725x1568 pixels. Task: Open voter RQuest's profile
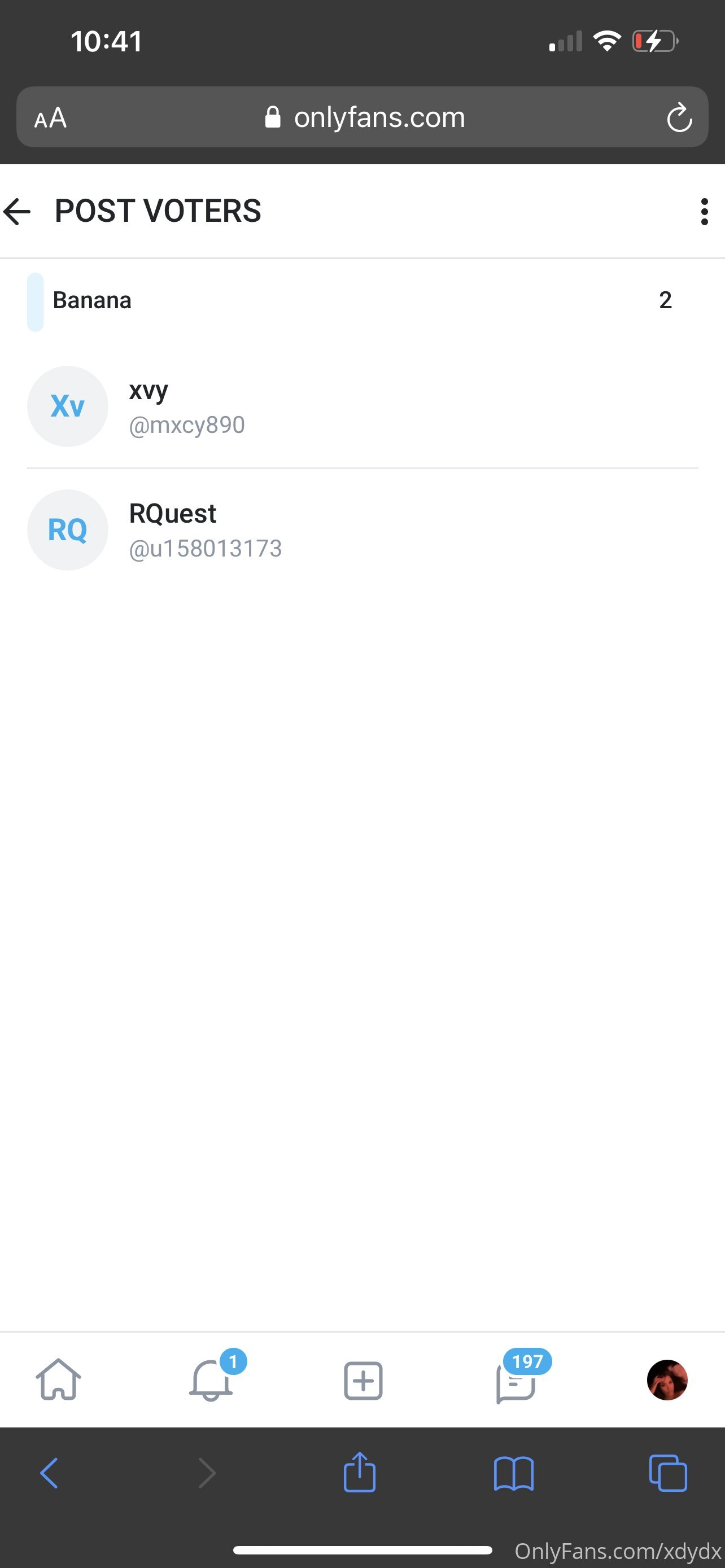(x=362, y=530)
